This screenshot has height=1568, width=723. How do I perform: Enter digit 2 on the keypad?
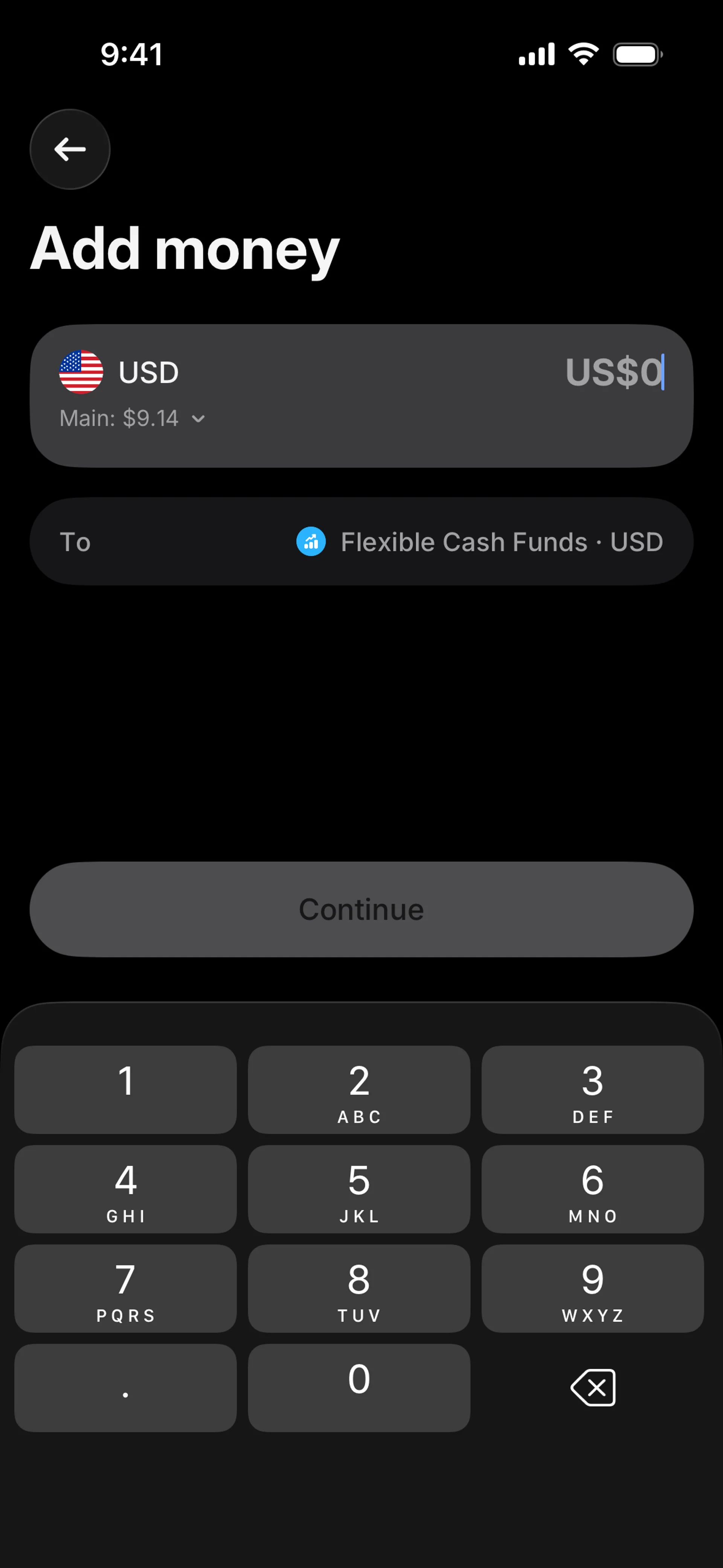click(x=359, y=1090)
